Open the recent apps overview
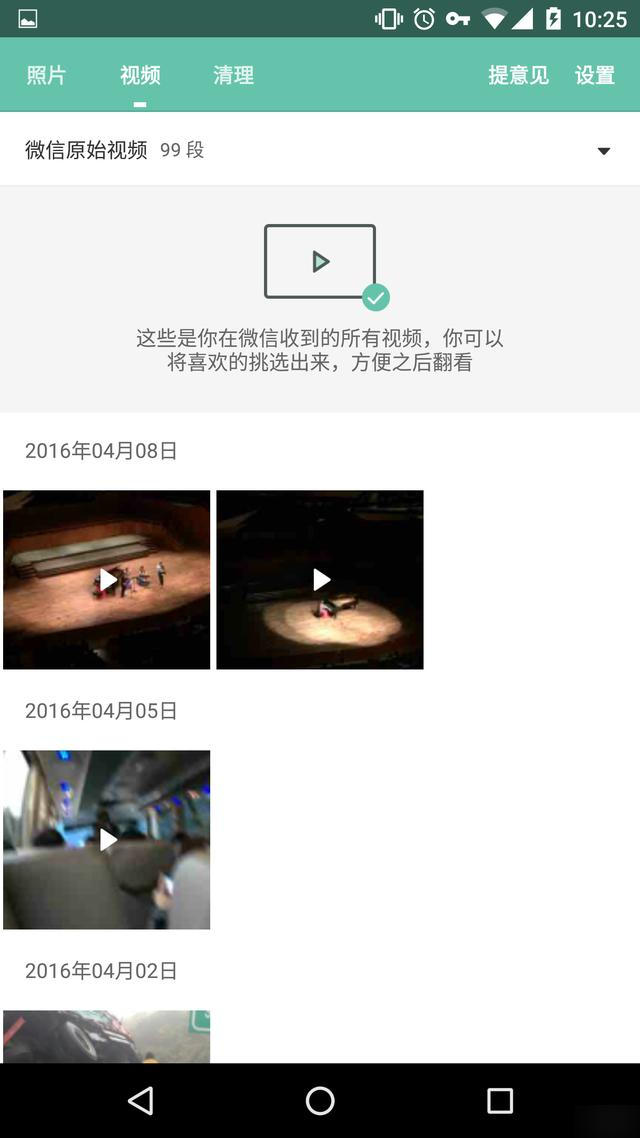The width and height of the screenshot is (640, 1138). click(x=499, y=1101)
